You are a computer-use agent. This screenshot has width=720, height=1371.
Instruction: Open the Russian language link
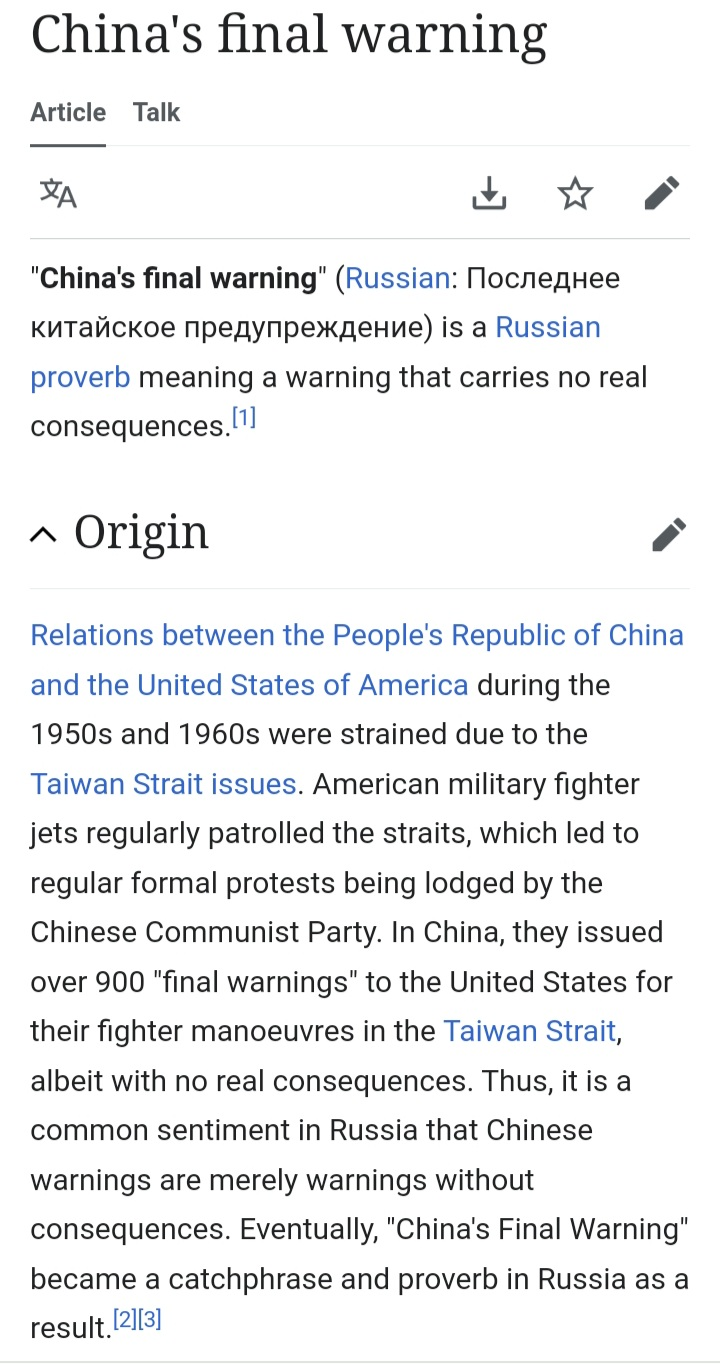click(397, 278)
